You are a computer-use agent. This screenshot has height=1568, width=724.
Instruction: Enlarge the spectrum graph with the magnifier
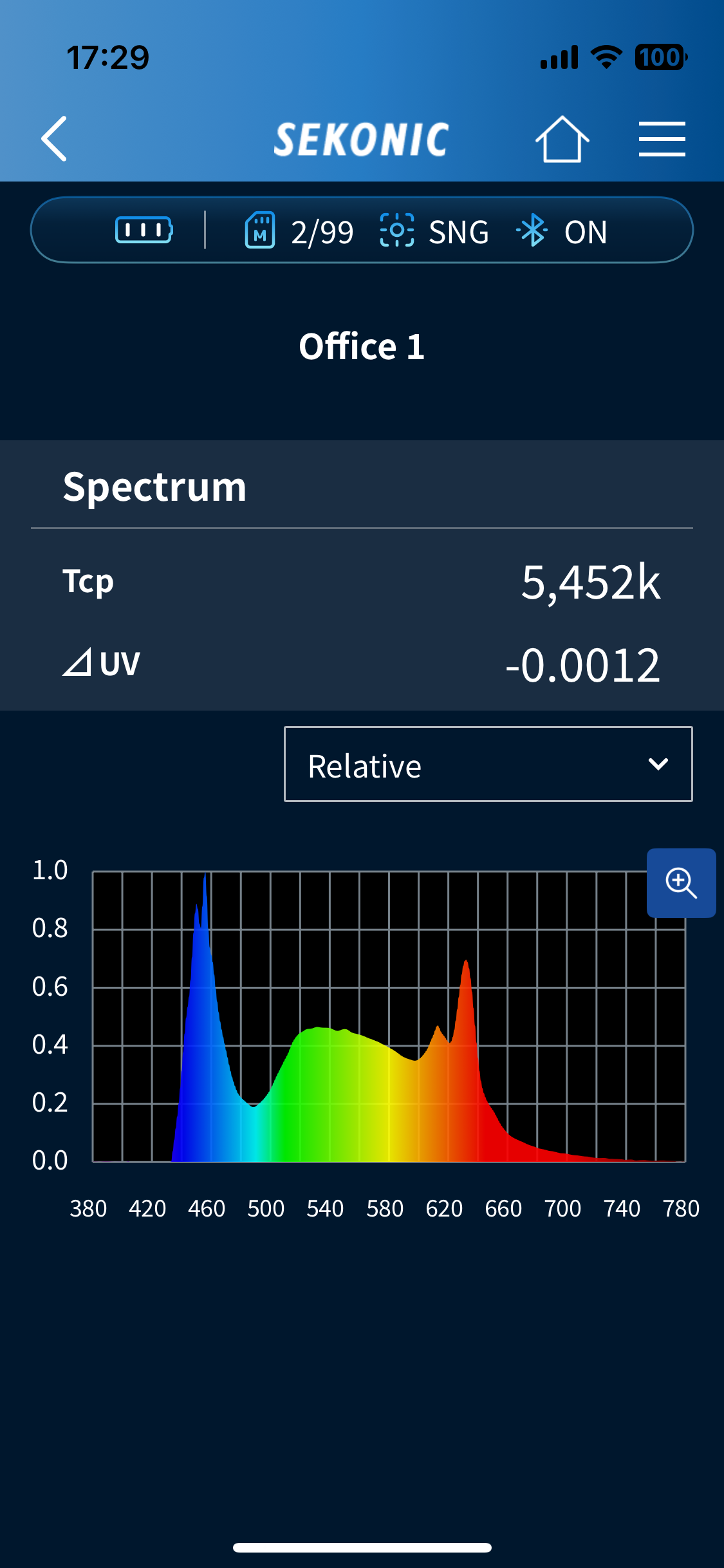[681, 882]
